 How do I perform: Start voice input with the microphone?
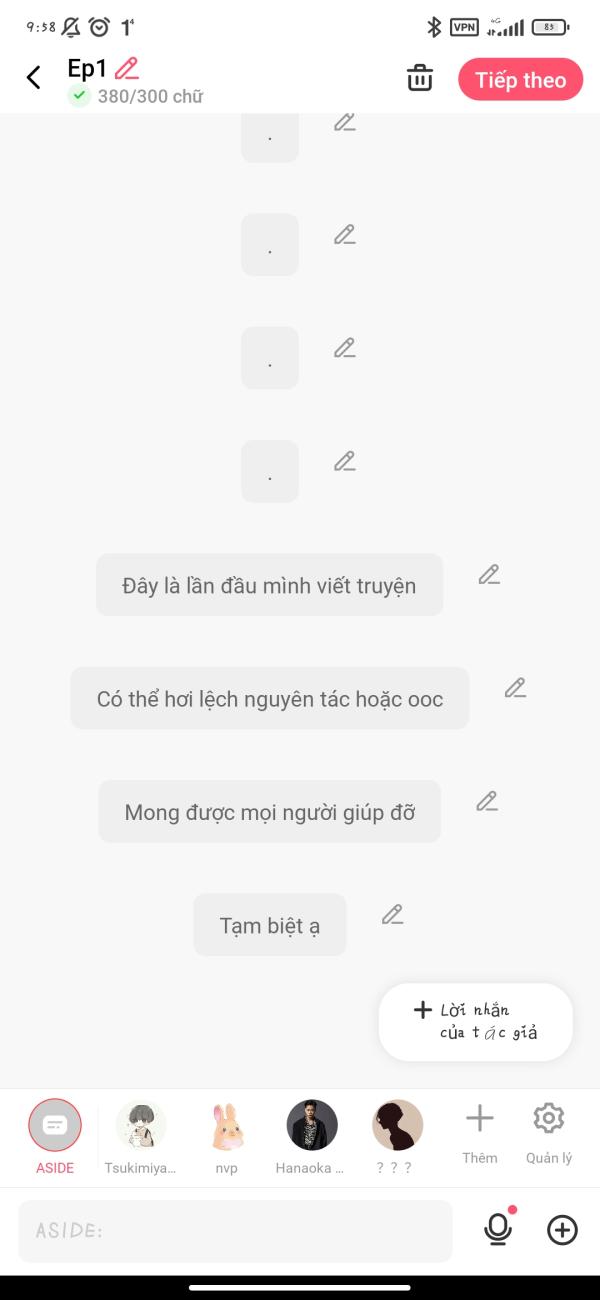pyautogui.click(x=498, y=1229)
